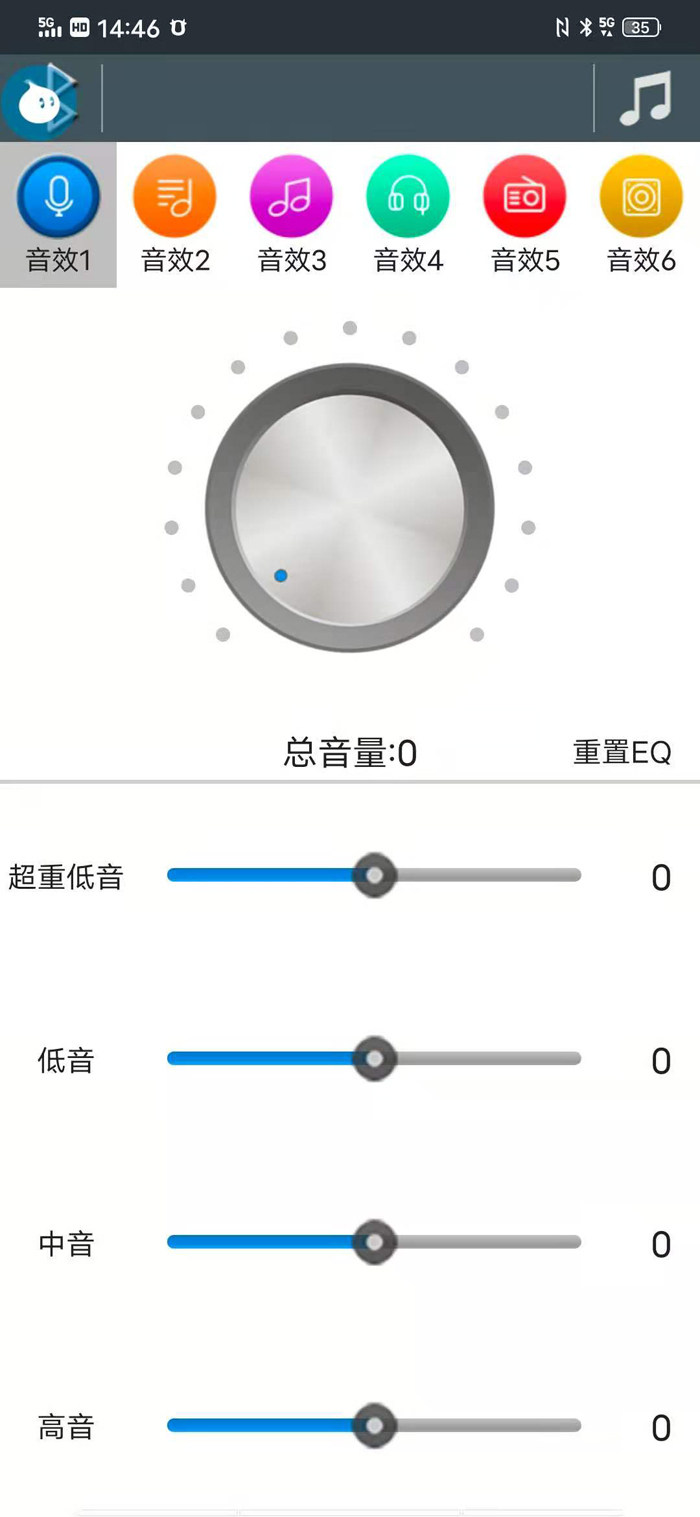
Task: Choose the 音效3 music preset
Action: pyautogui.click(x=292, y=215)
